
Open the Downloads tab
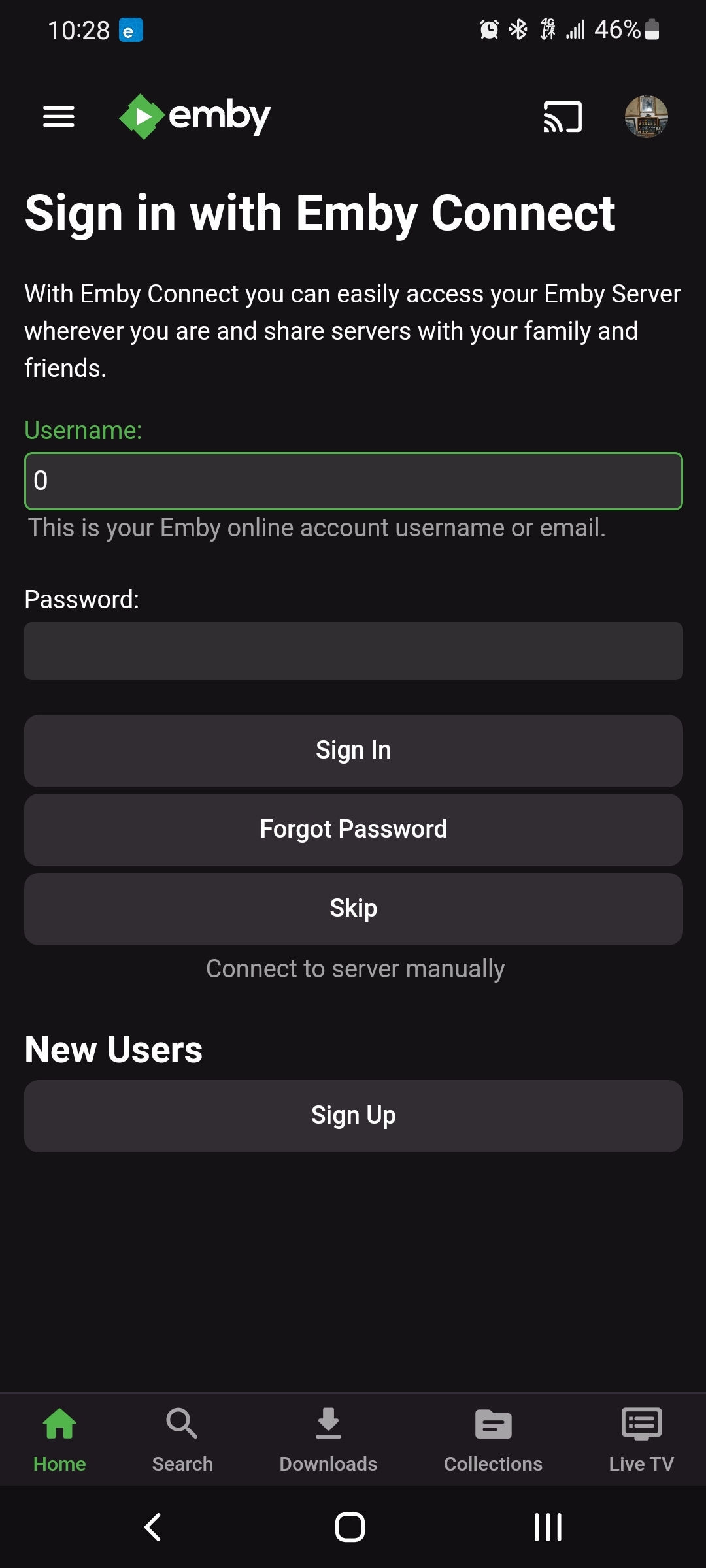pyautogui.click(x=328, y=1439)
